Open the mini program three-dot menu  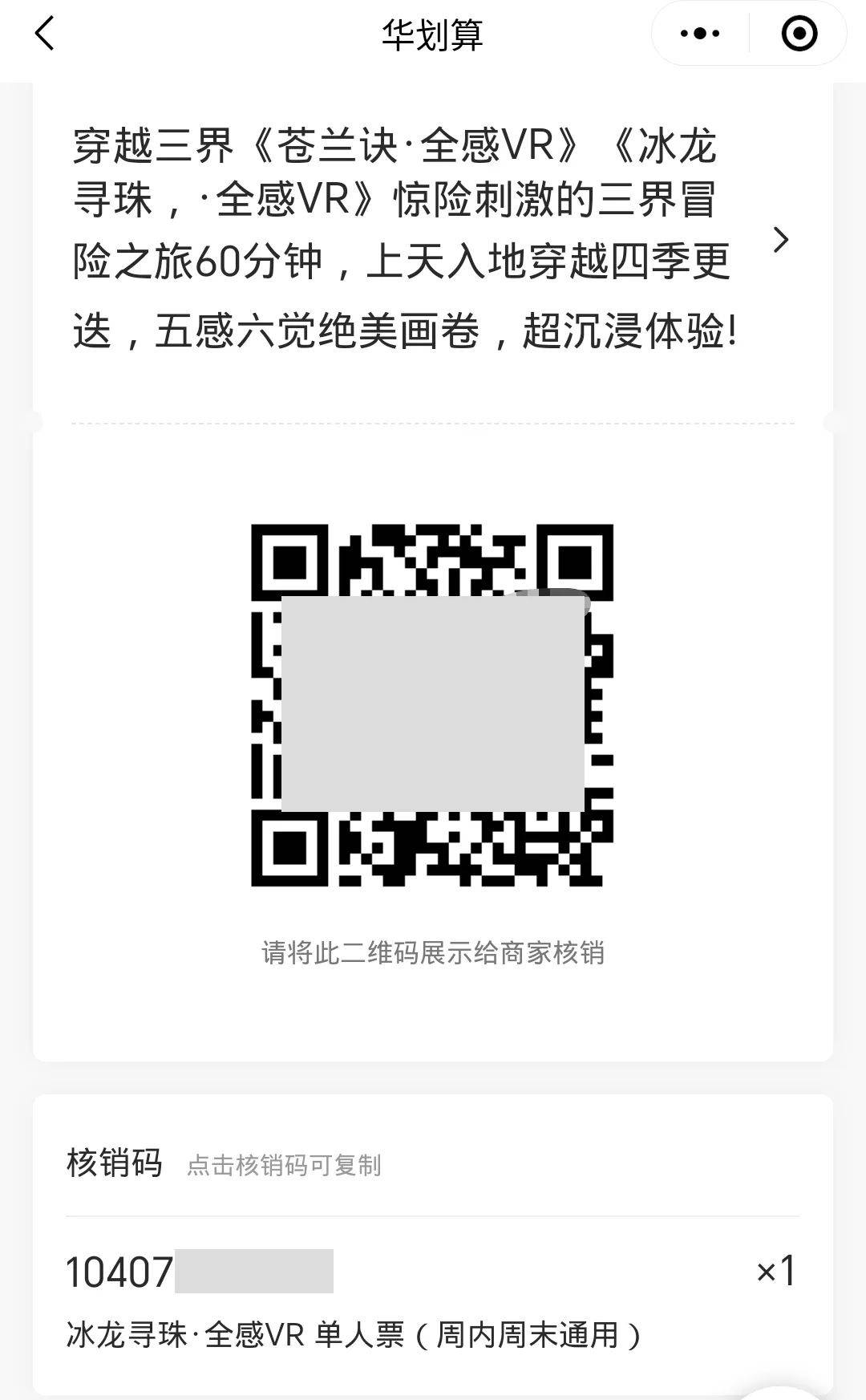click(700, 34)
